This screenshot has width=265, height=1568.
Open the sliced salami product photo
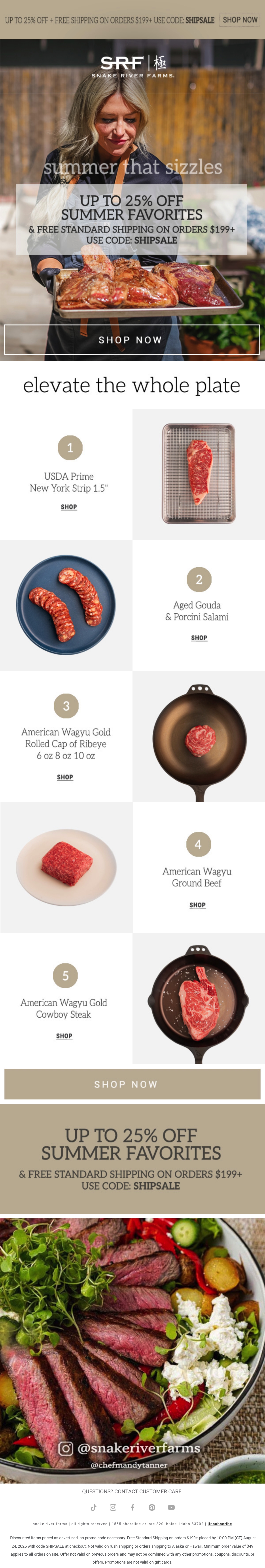click(x=66, y=605)
